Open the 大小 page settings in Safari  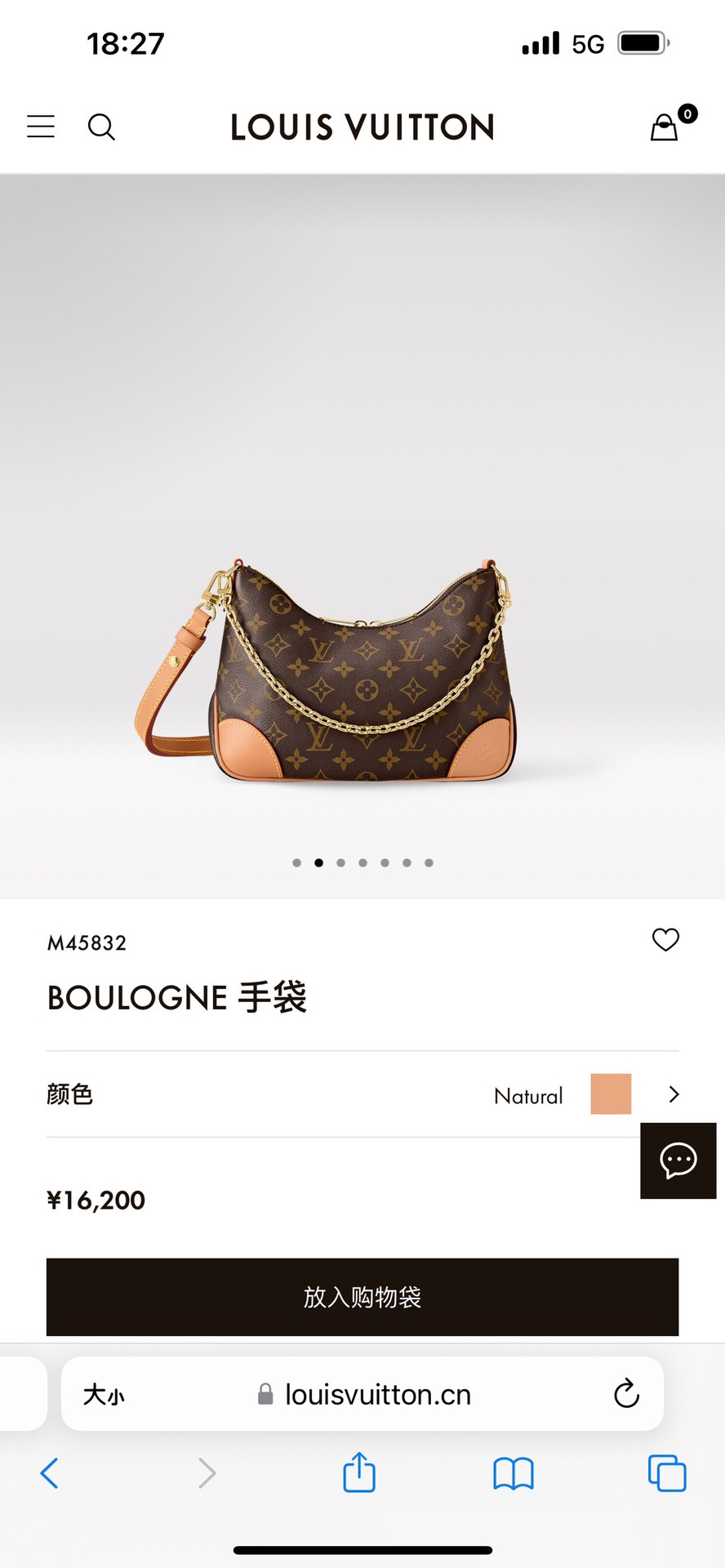pyautogui.click(x=104, y=1394)
